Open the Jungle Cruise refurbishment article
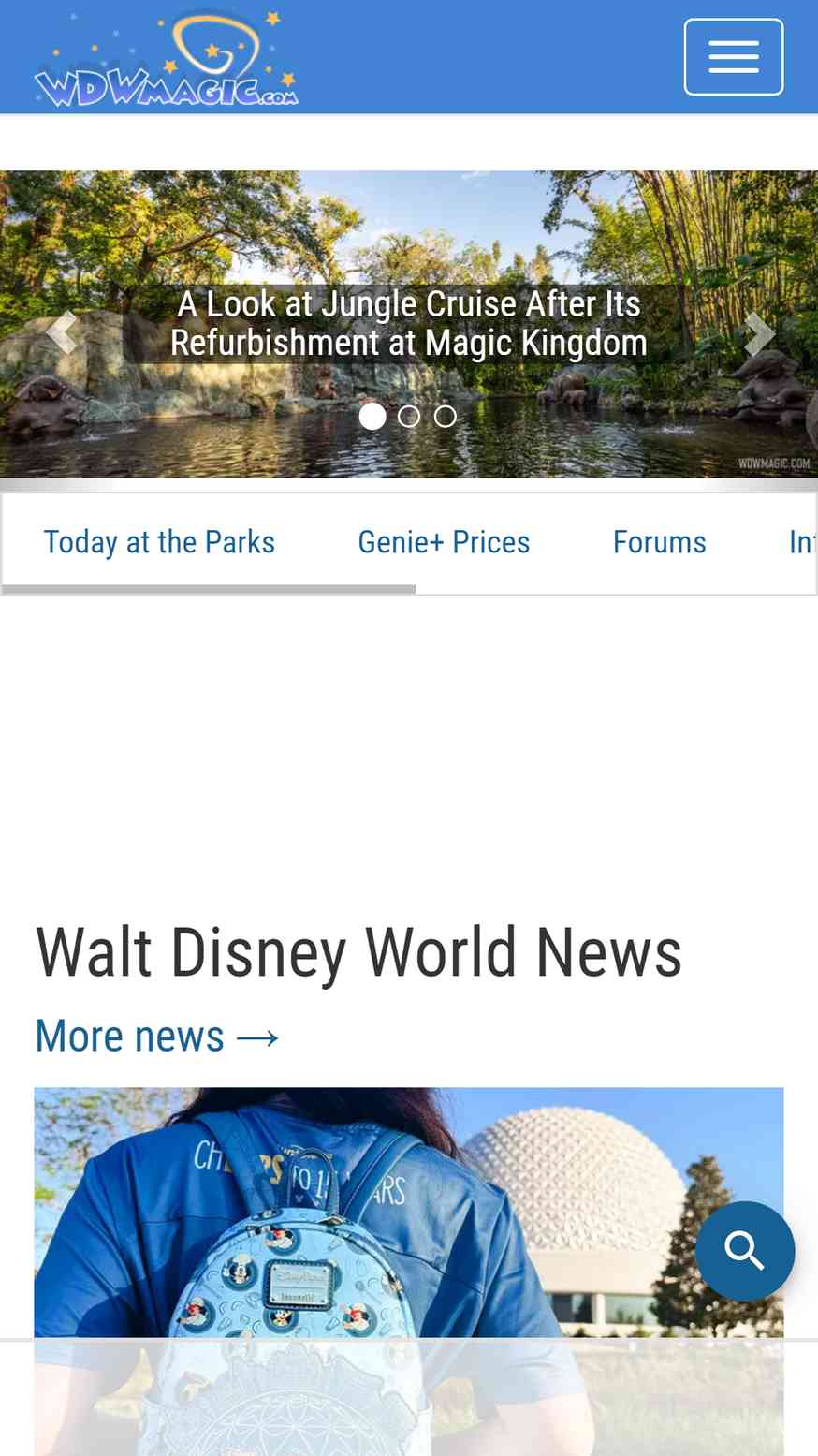Viewport: 818px width, 1456px height. (x=409, y=323)
